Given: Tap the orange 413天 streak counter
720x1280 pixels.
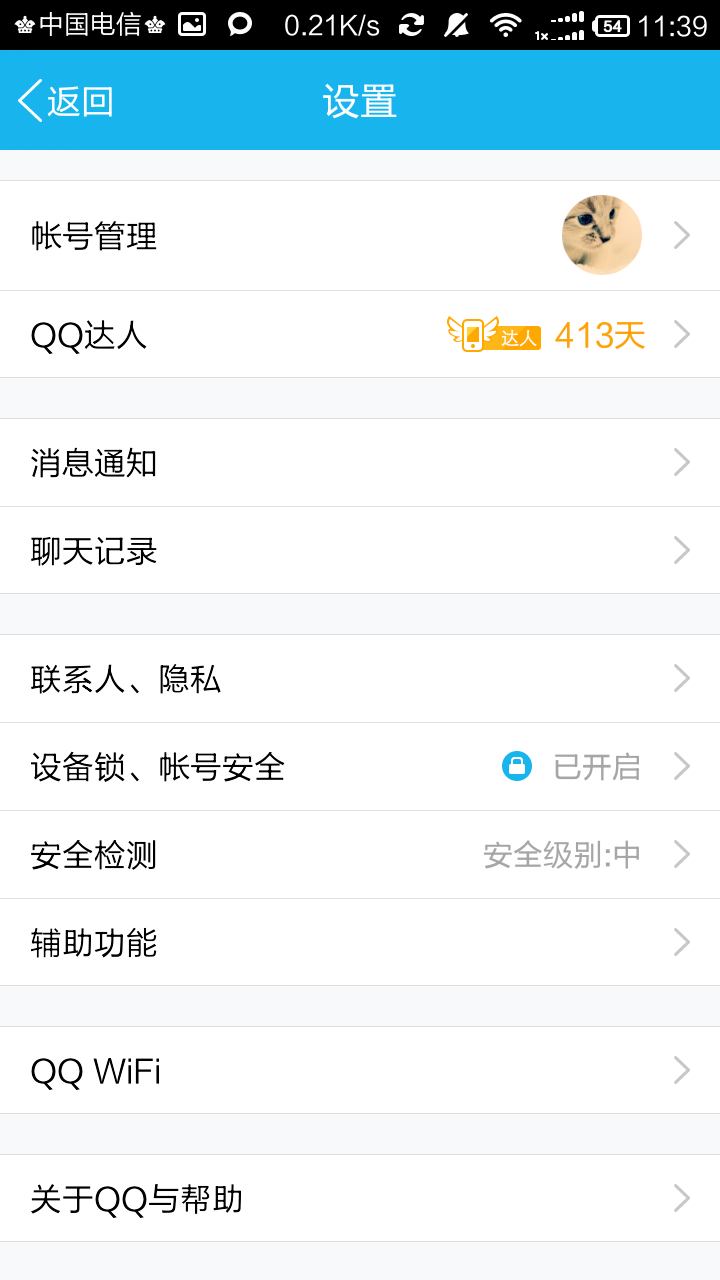Looking at the screenshot, I should click(x=600, y=334).
